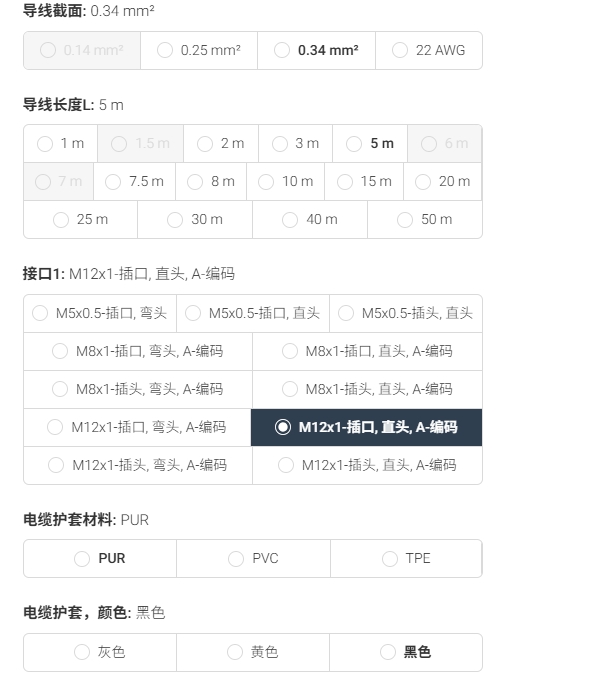Select 0.34 mm² wire cross-section
This screenshot has height=688, width=612.
point(316,50)
